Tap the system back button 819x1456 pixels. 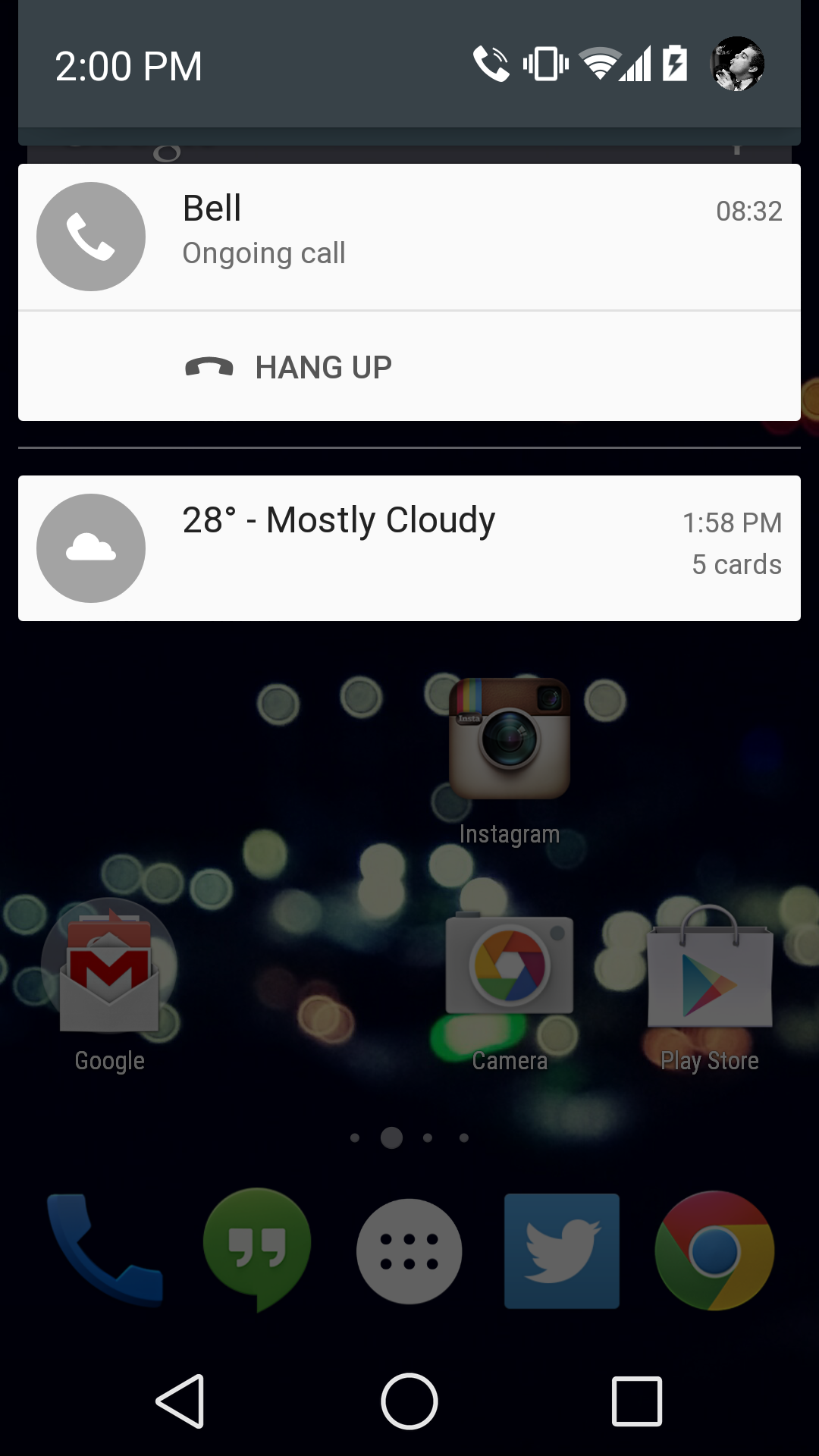[180, 1401]
